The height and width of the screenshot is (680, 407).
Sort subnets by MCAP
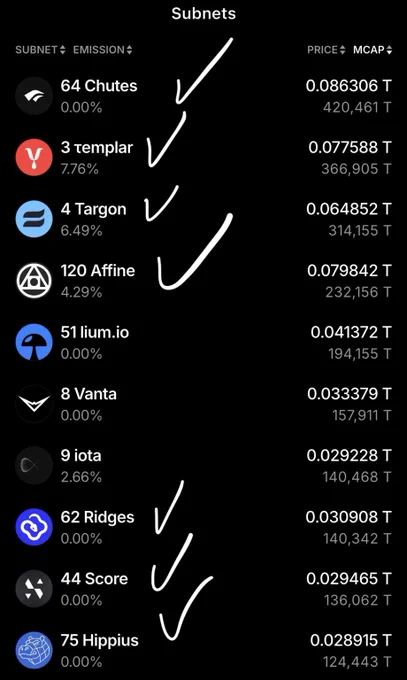click(x=372, y=50)
